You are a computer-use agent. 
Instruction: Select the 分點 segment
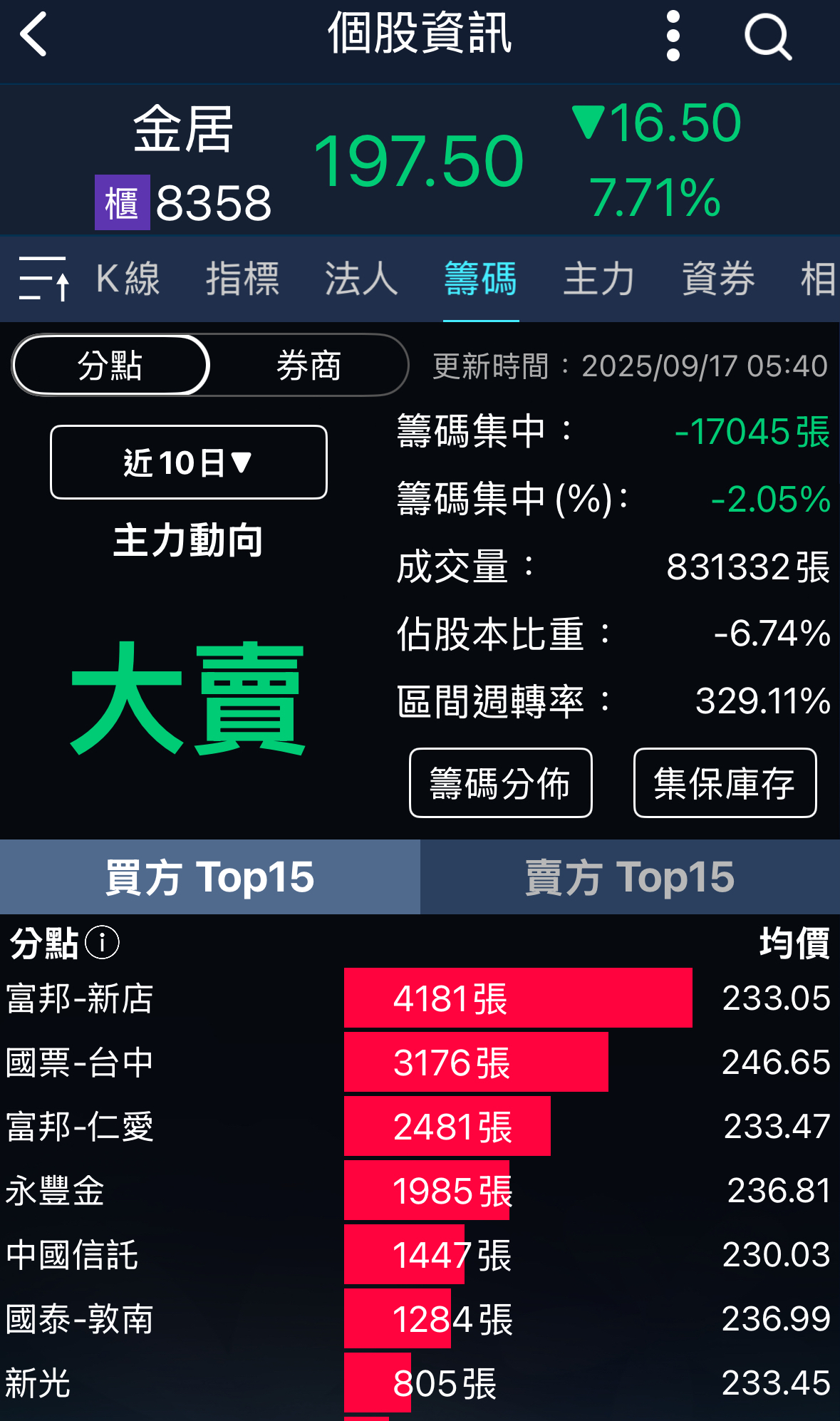point(110,366)
